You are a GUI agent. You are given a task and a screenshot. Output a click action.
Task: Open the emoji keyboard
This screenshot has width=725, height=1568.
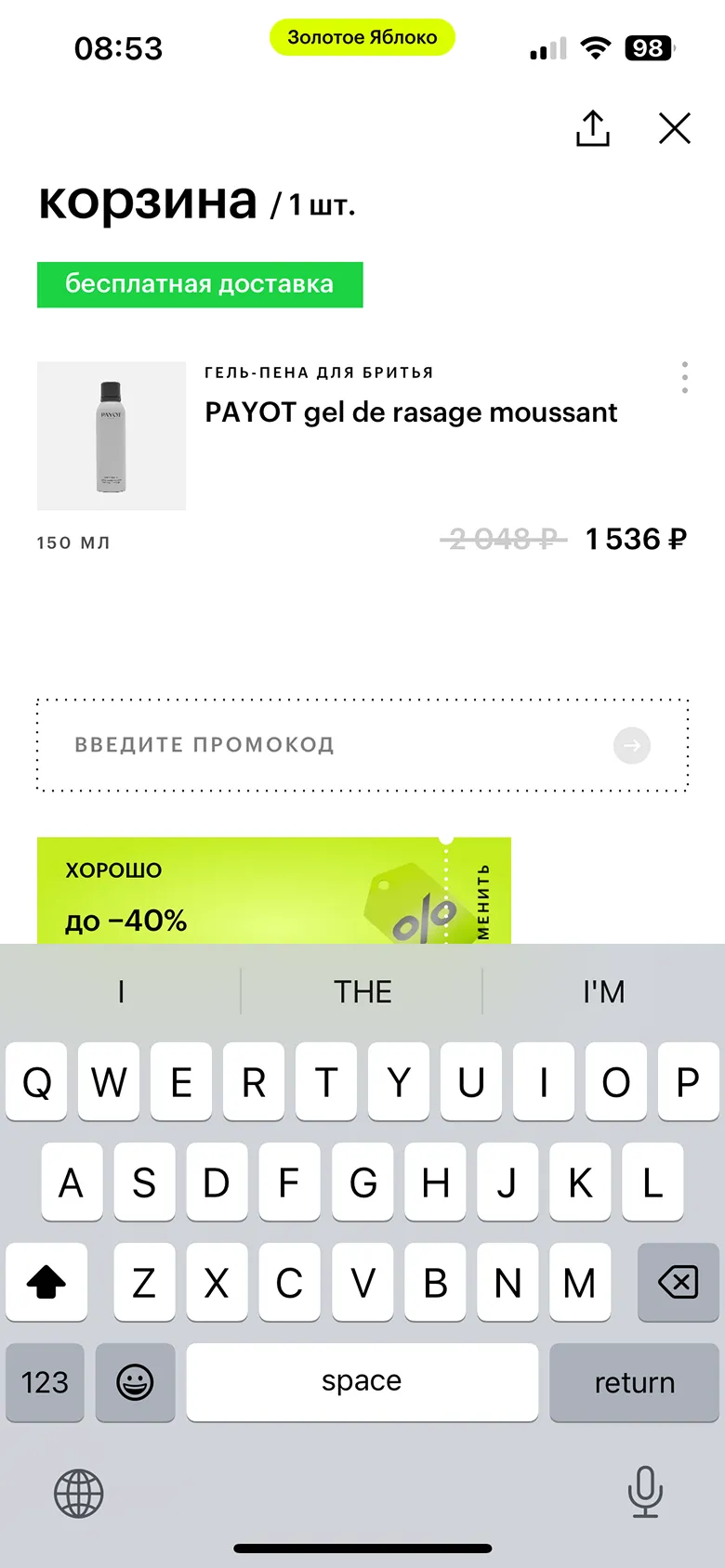135,1382
